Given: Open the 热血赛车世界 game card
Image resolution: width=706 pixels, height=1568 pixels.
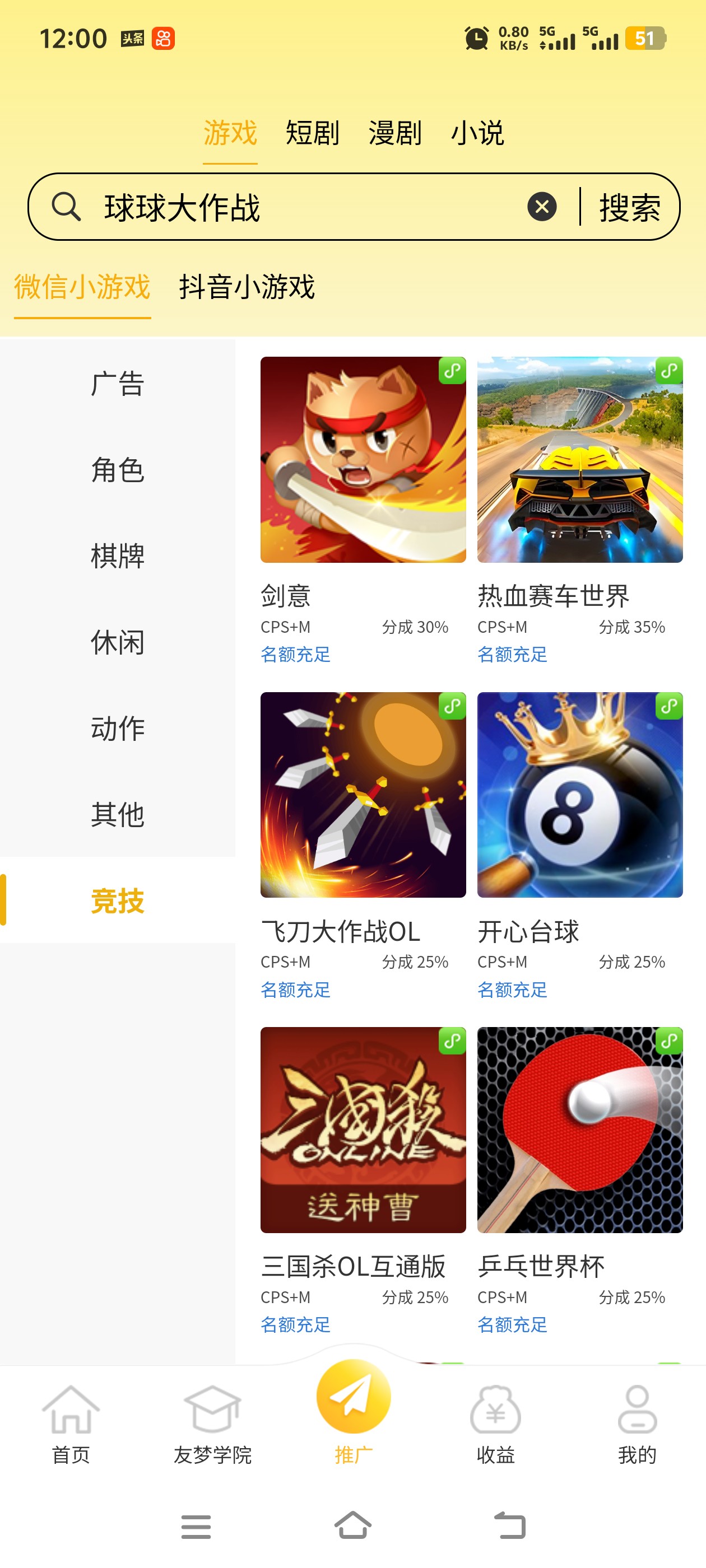Looking at the screenshot, I should click(579, 460).
